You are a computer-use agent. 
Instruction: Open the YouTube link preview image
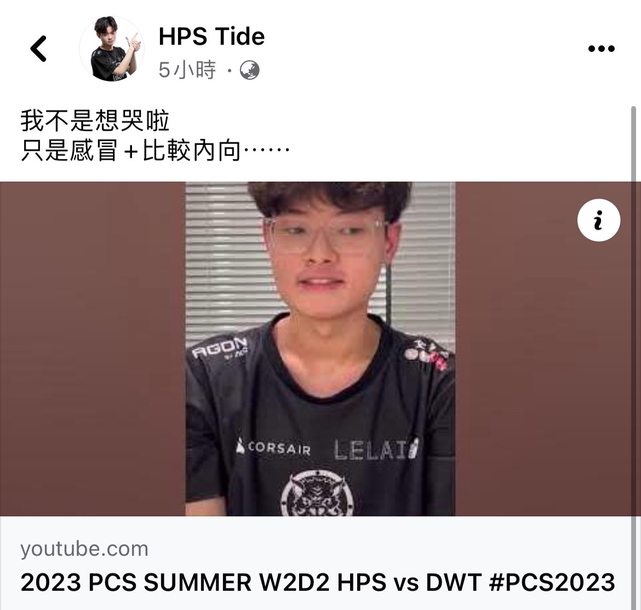pyautogui.click(x=320, y=349)
